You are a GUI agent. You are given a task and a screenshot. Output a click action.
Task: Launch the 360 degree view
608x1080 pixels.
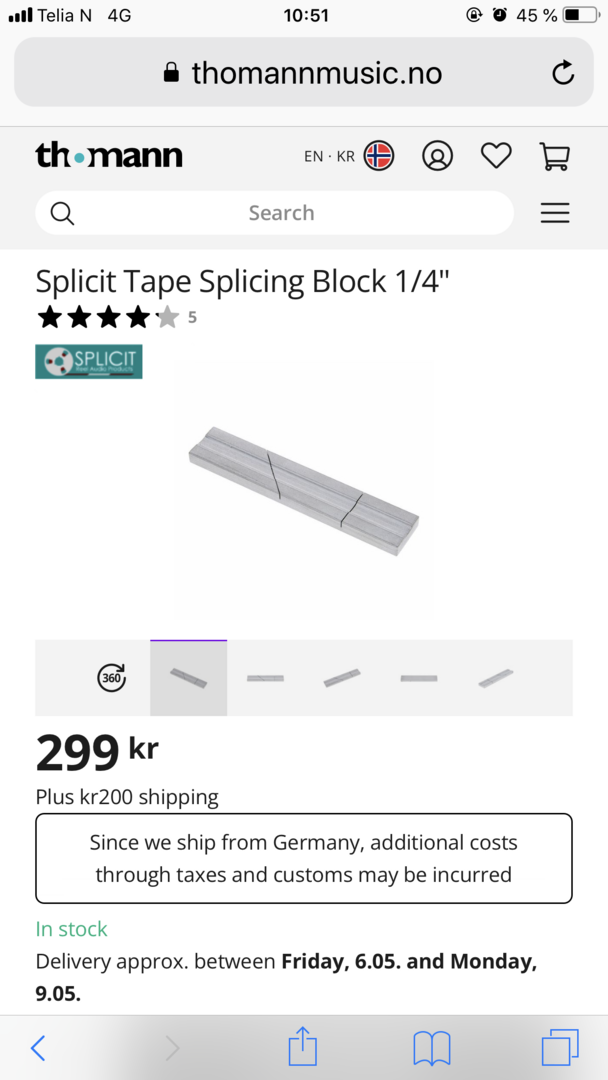(x=112, y=678)
